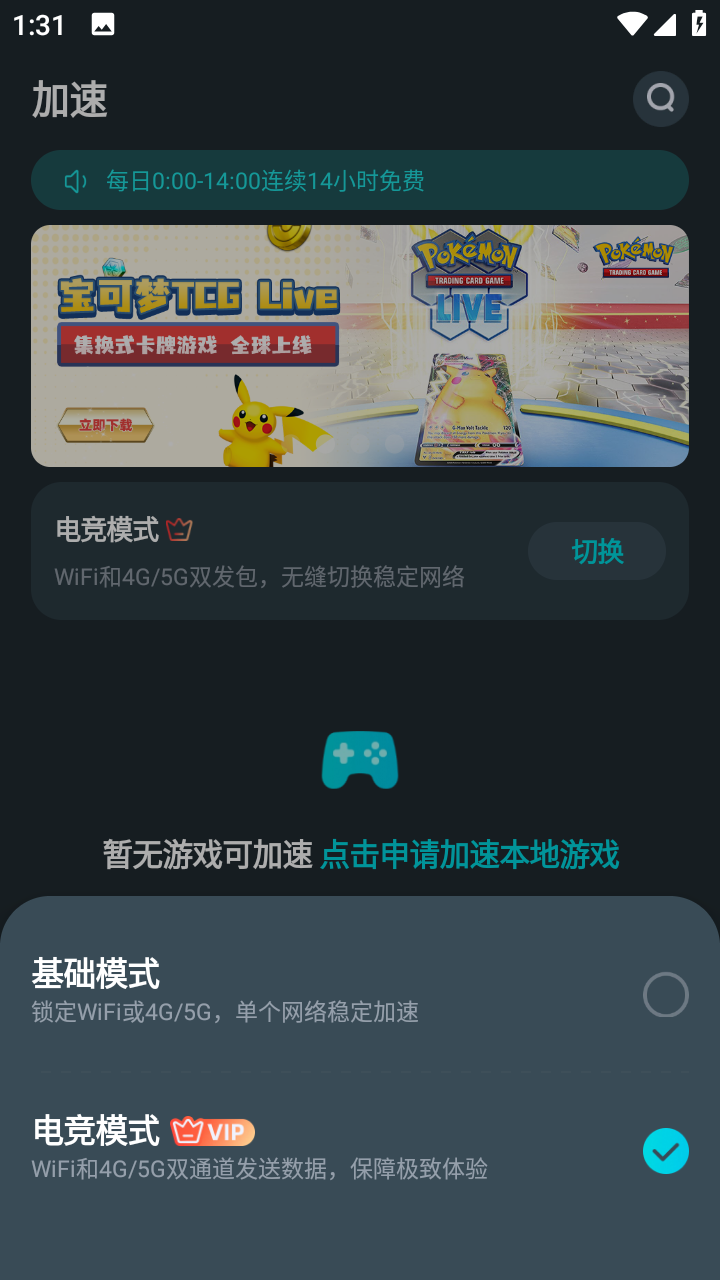Choose the 电竞模式 VIP option

coord(665,1151)
